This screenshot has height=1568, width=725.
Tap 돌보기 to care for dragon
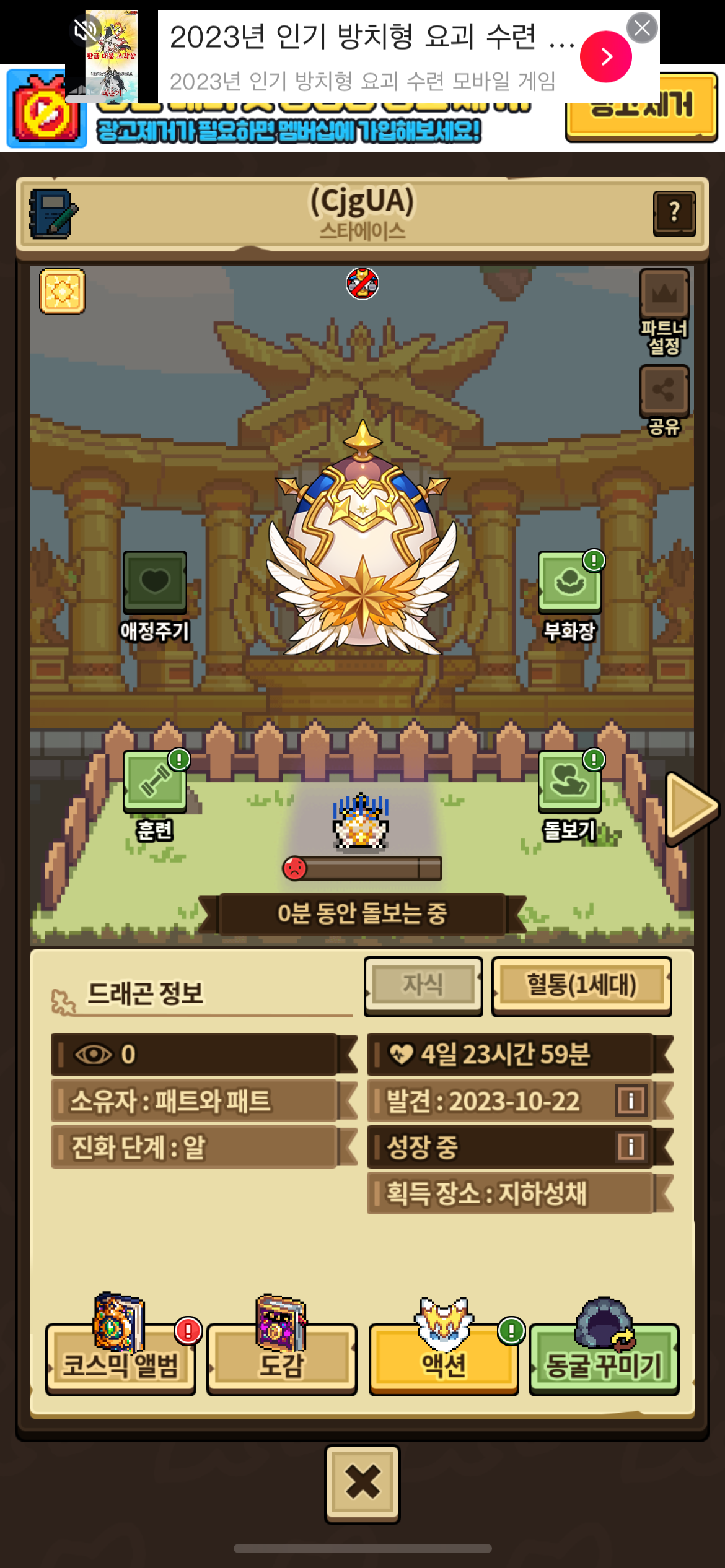(x=569, y=782)
